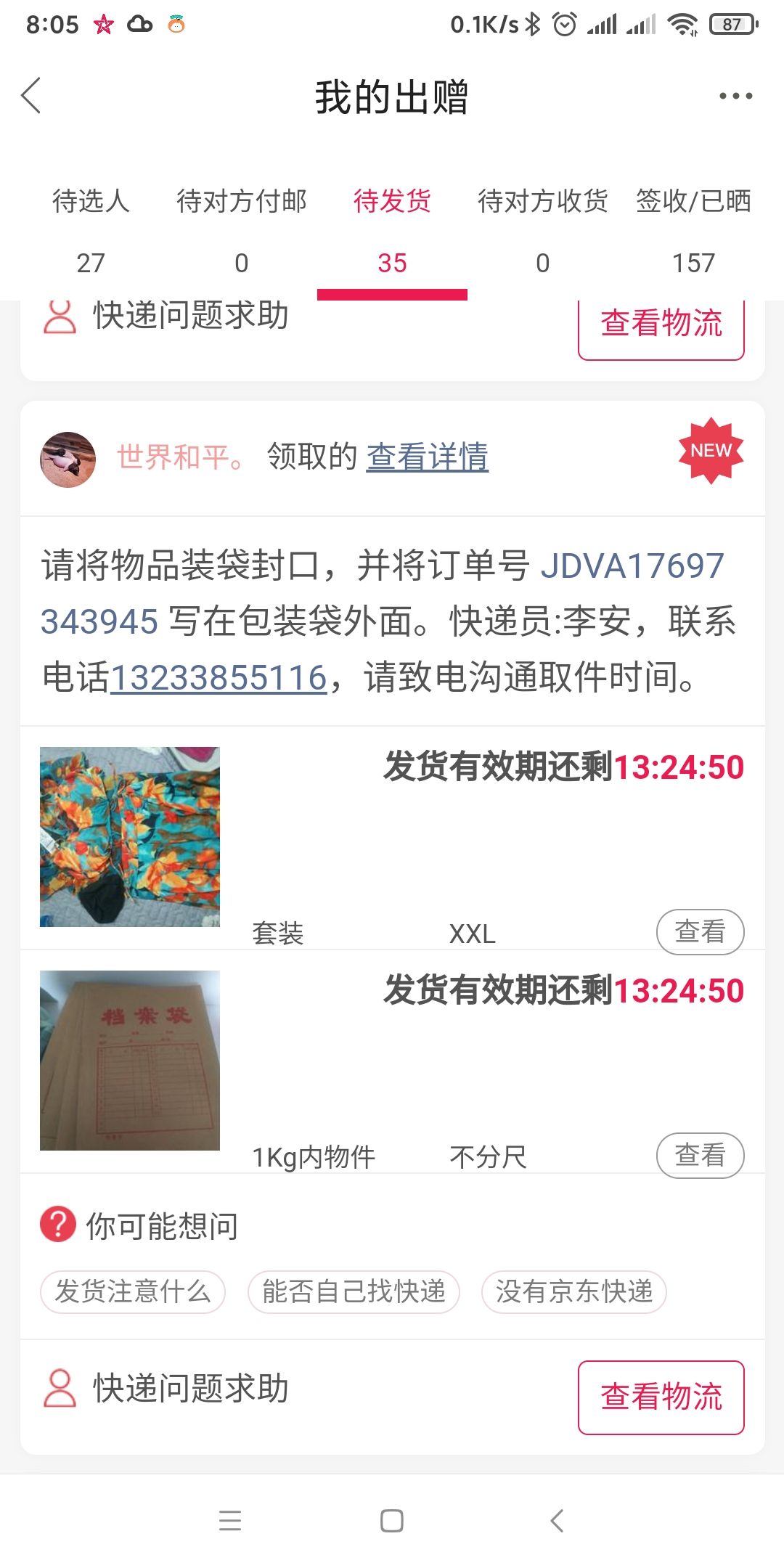Open the 查看详情 link for 世界和平。
784x1568 pixels.
428,457
